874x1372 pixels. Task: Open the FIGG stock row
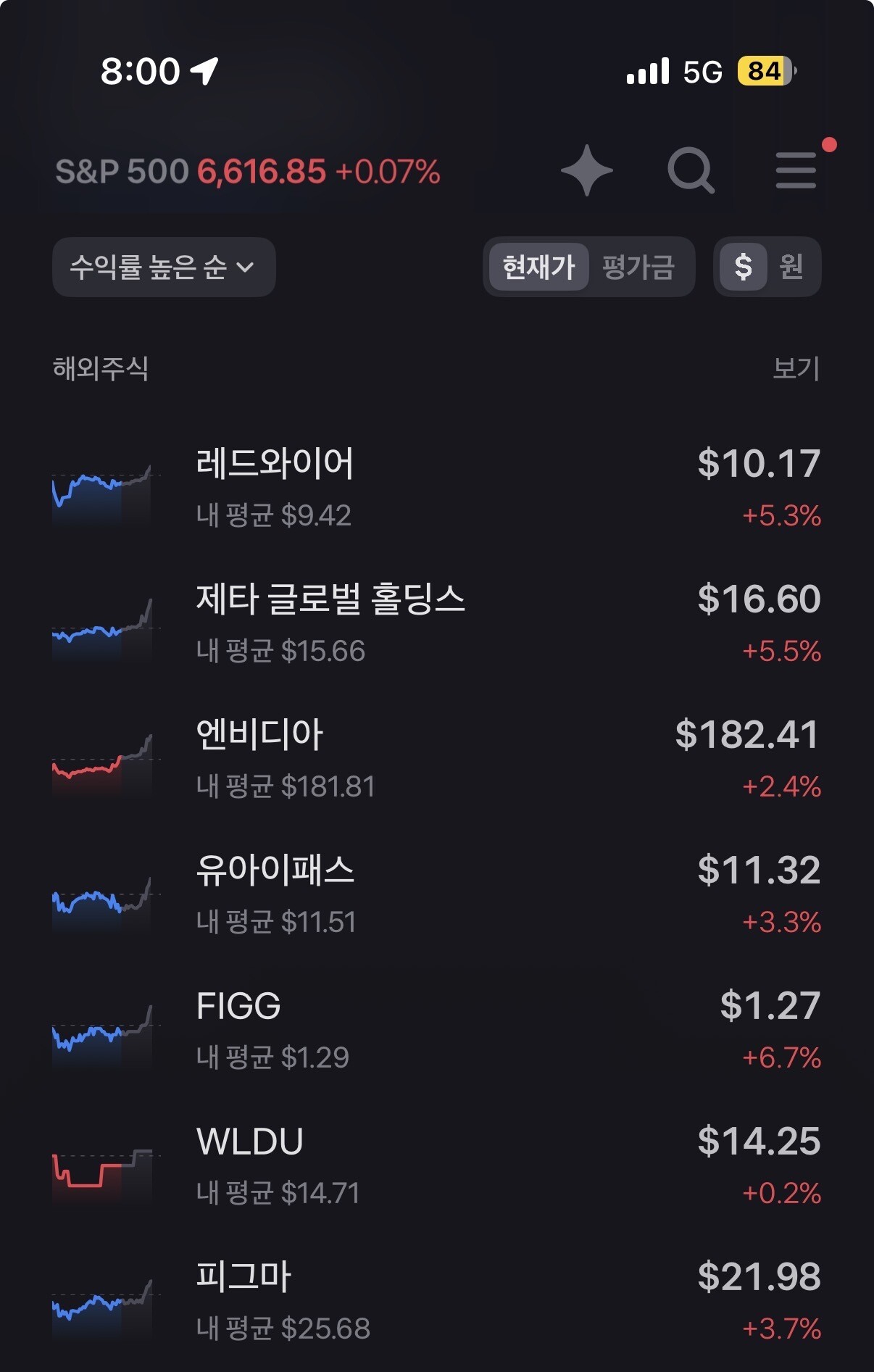pyautogui.click(x=436, y=1031)
